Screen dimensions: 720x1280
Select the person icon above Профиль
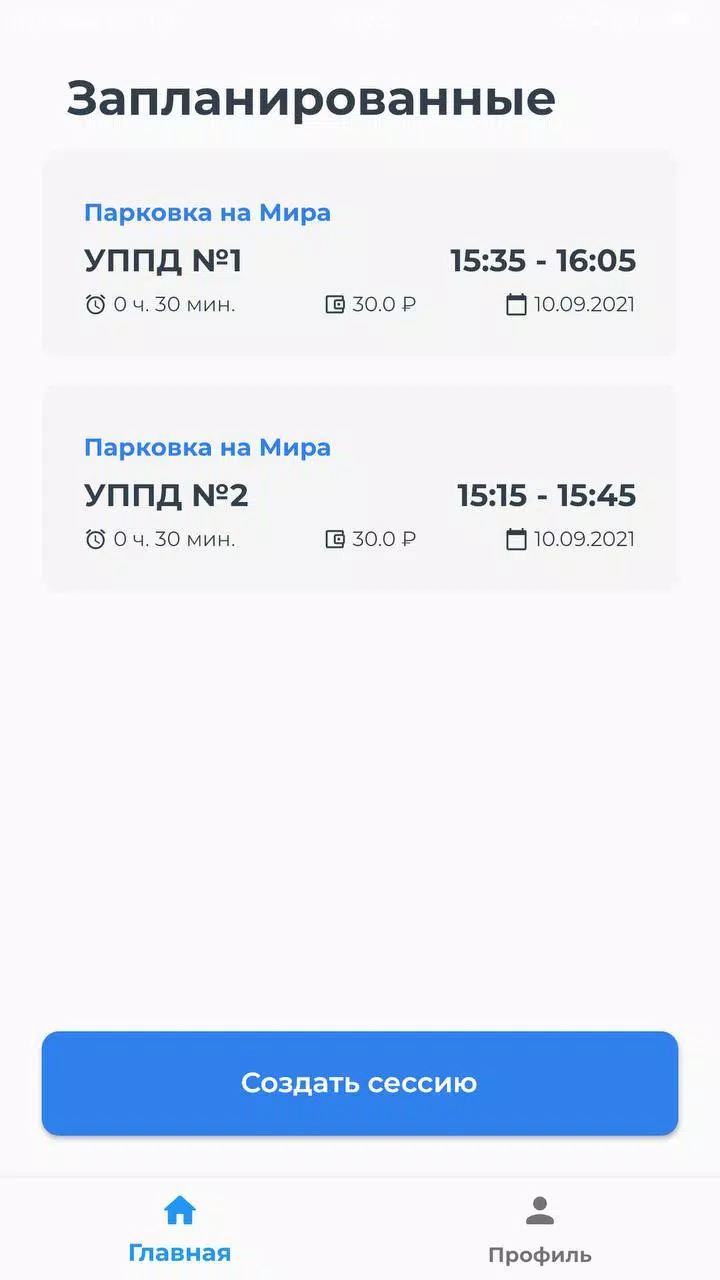540,1209
